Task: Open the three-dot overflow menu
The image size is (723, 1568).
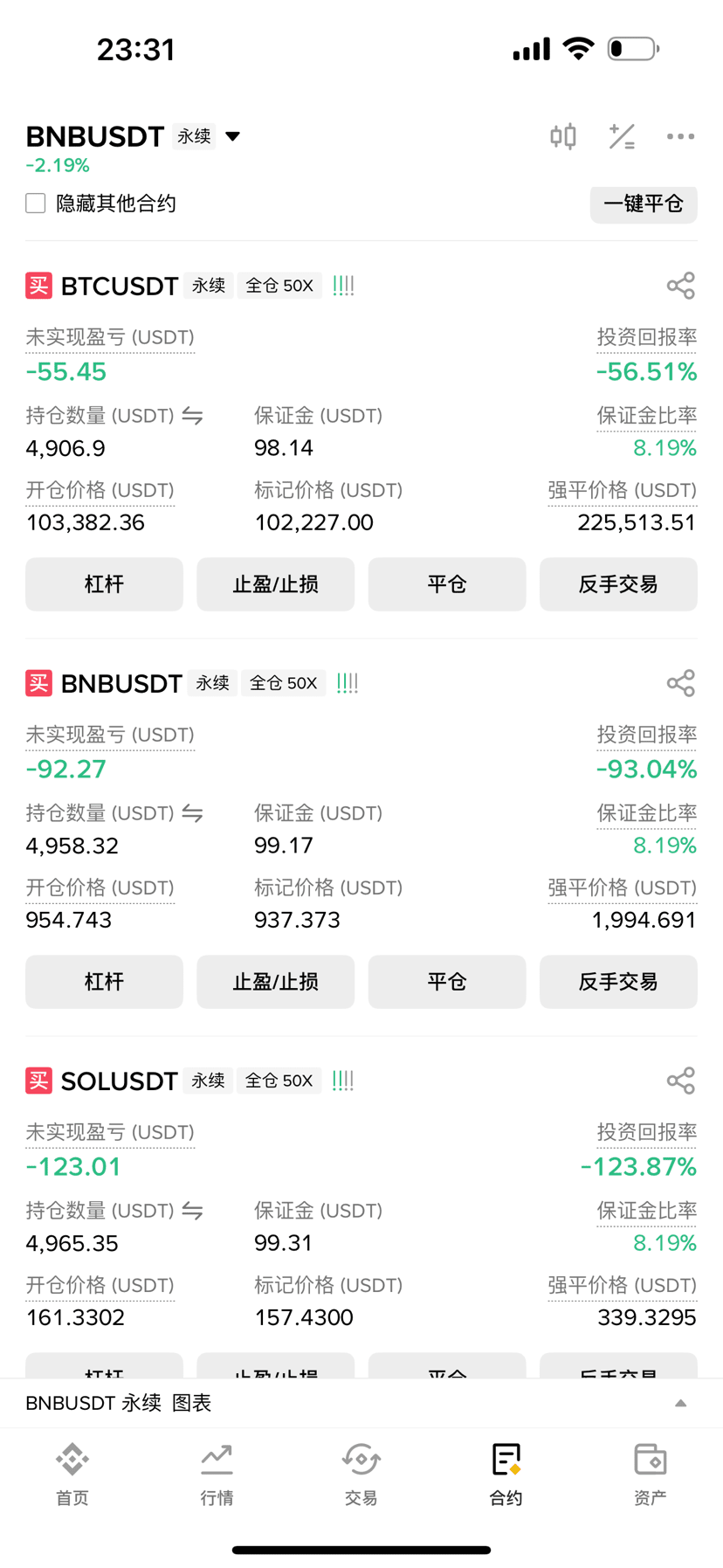Action: click(680, 136)
